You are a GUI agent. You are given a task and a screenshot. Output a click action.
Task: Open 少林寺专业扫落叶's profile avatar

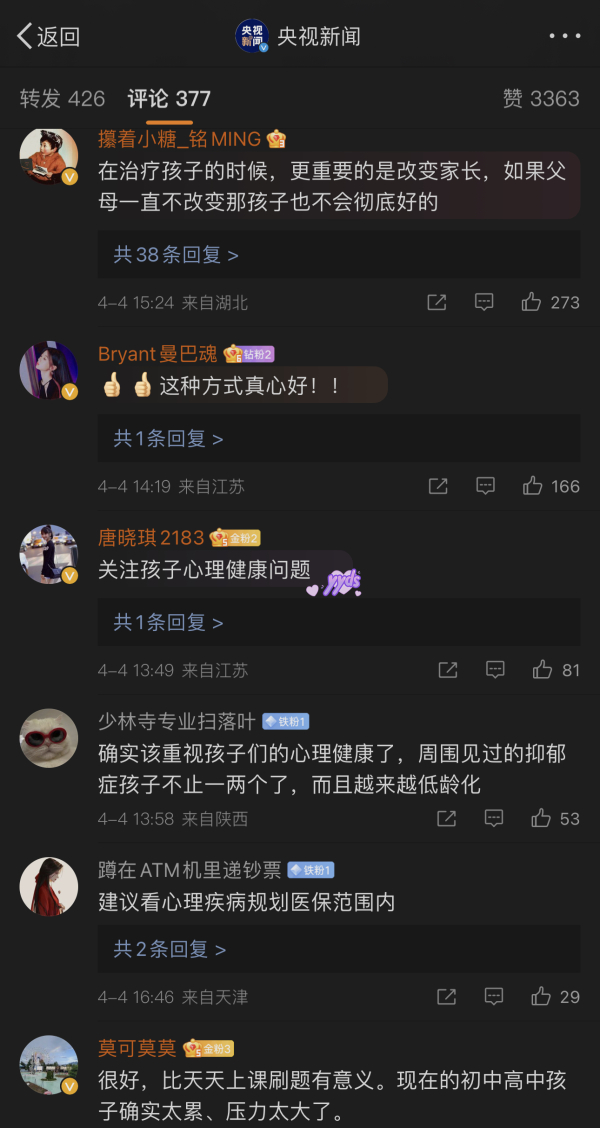[49, 738]
